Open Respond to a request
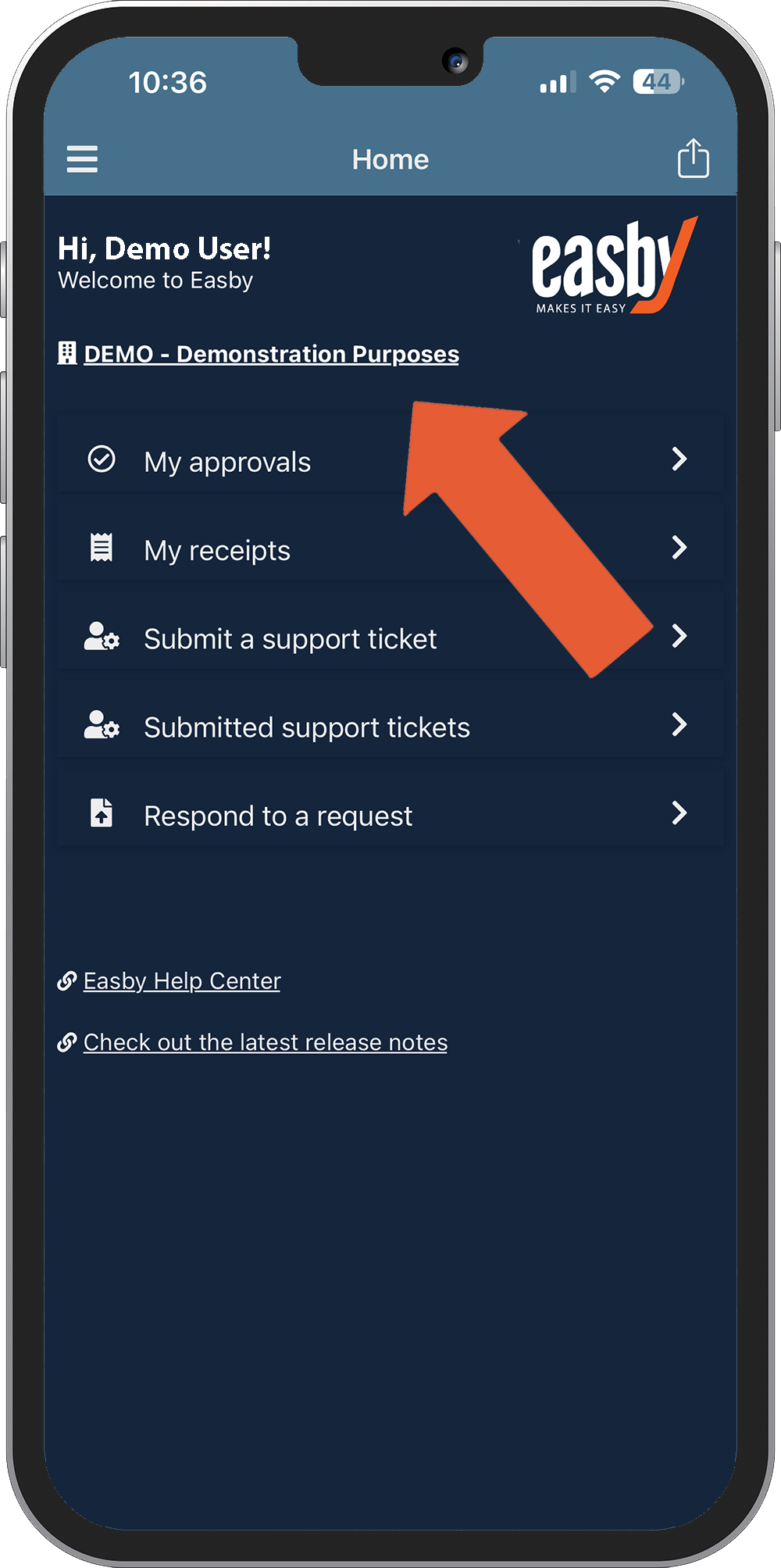 pyautogui.click(x=390, y=813)
